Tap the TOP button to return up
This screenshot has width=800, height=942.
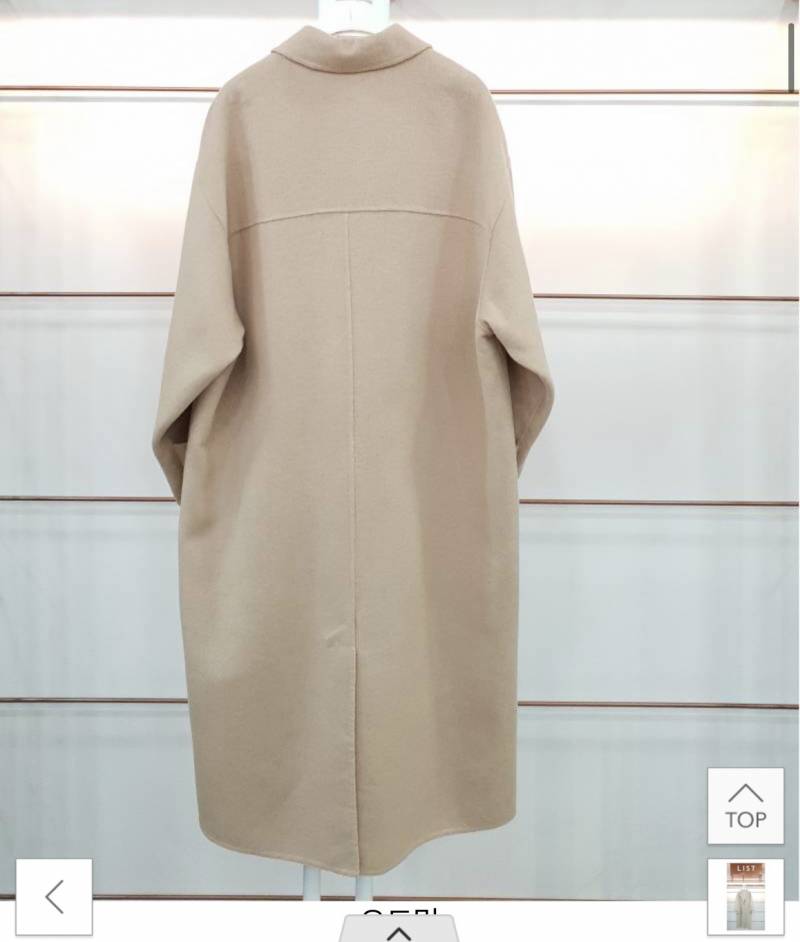(745, 806)
